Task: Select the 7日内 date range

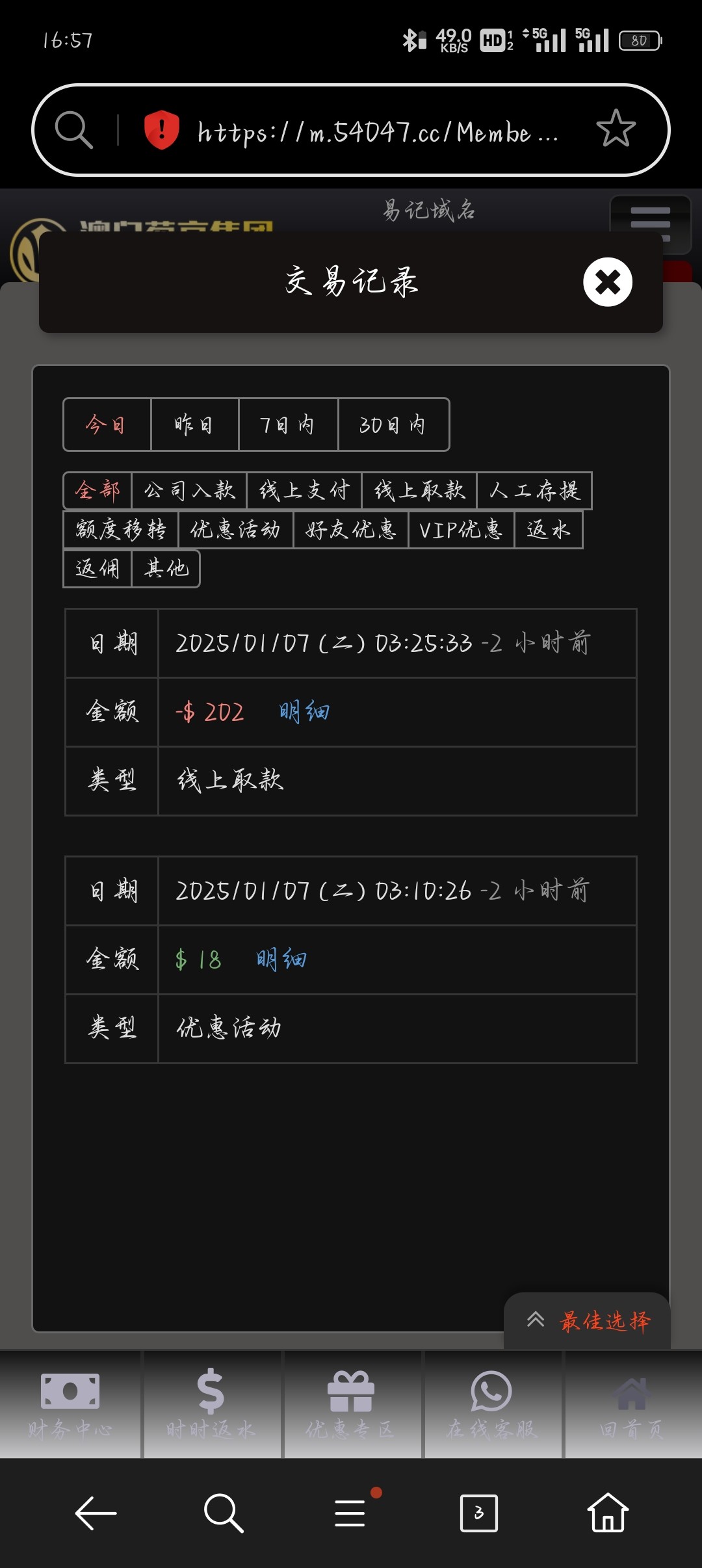Action: 288,425
